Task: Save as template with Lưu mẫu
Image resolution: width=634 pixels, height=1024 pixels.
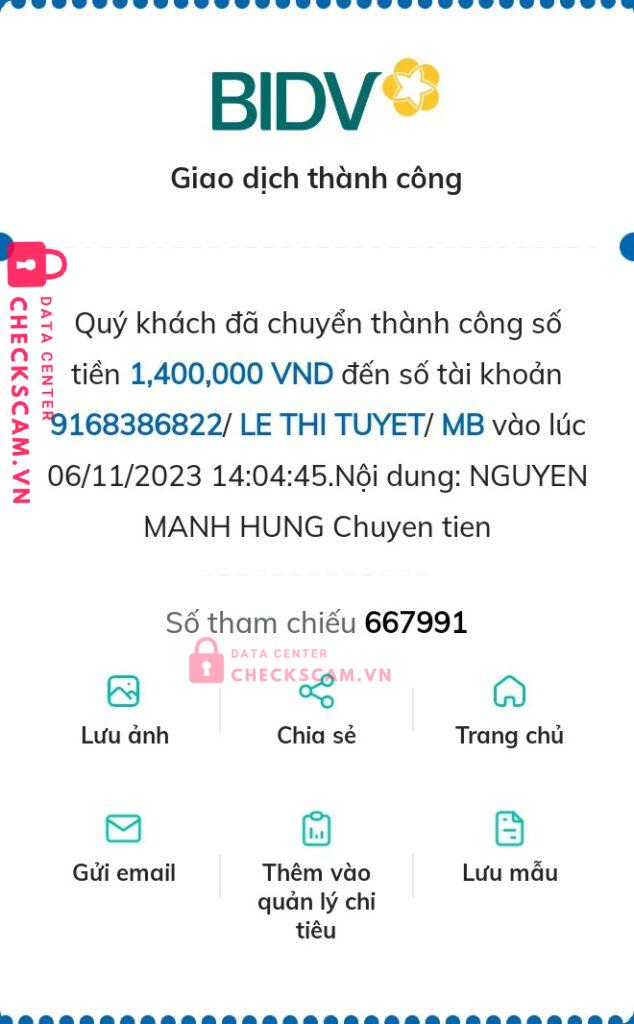Action: click(x=509, y=848)
